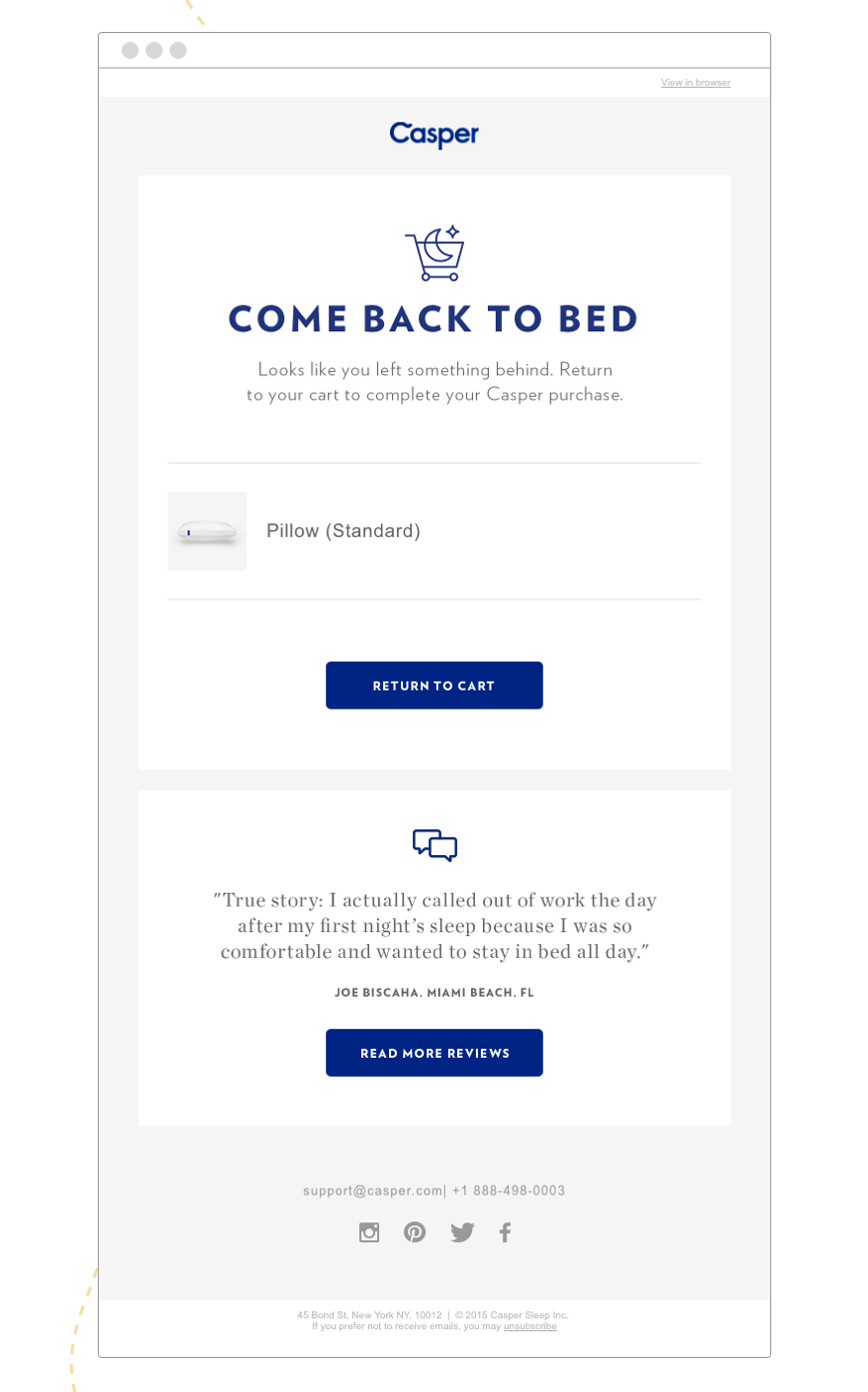This screenshot has width=868, height=1392.
Task: Open Casper's Pinterest icon
Action: pos(415,1232)
